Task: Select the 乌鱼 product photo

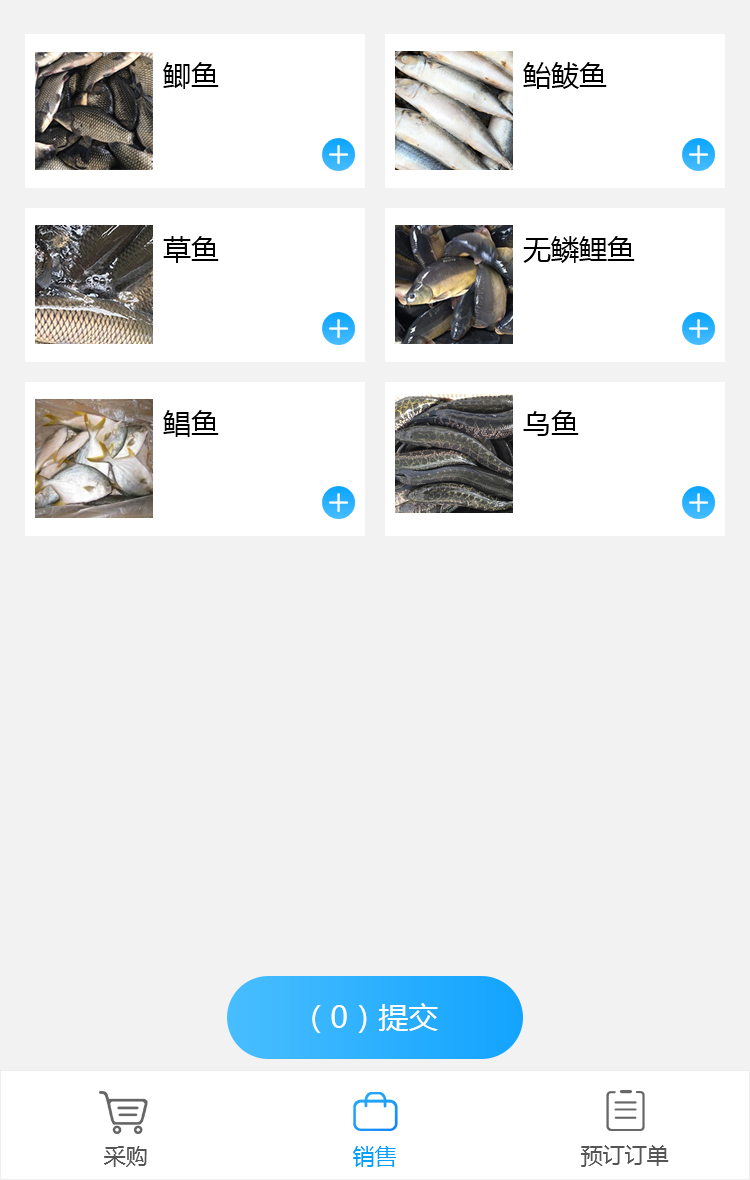Action: [454, 455]
